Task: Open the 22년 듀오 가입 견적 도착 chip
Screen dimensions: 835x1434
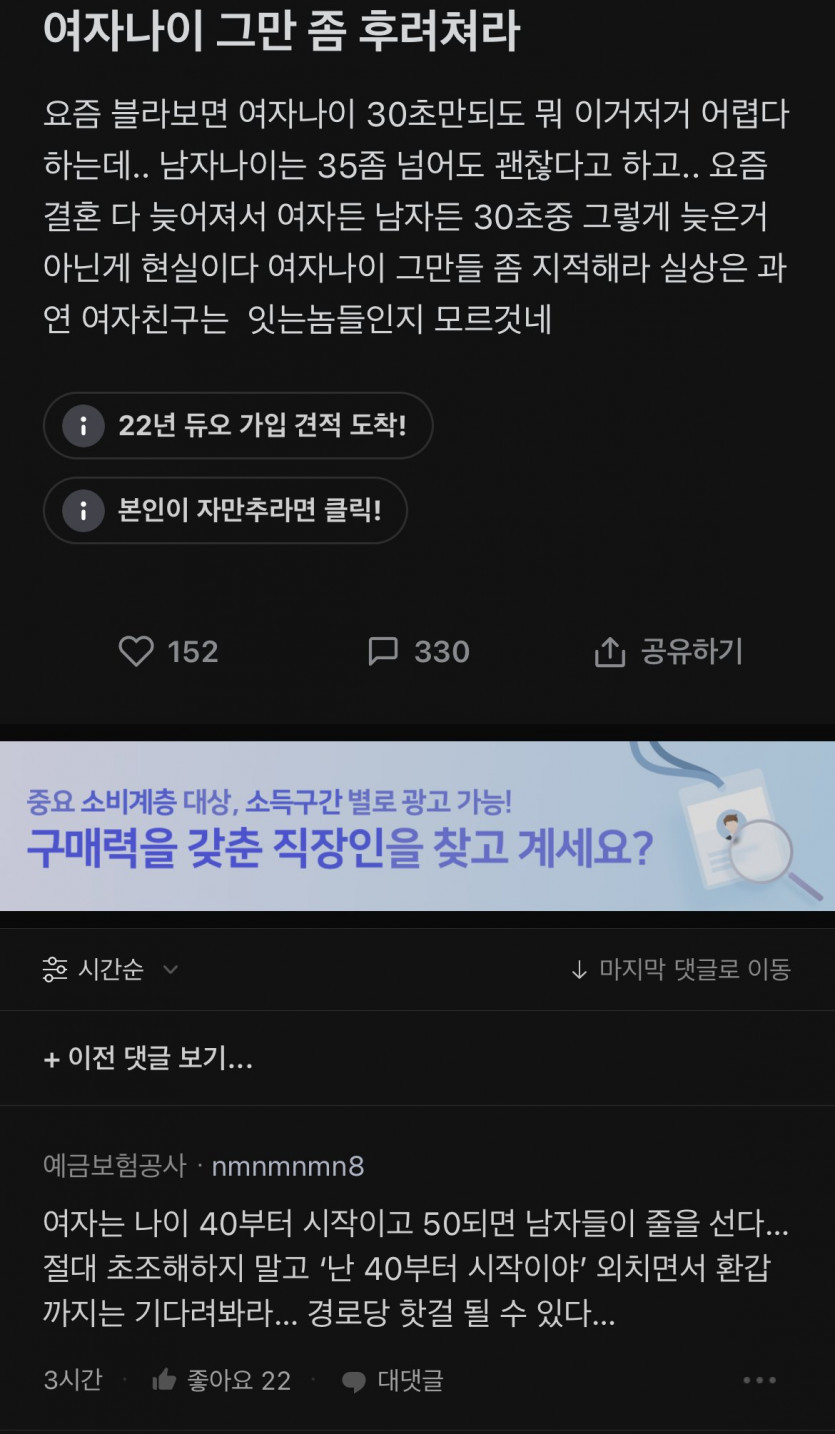Action: point(238,426)
